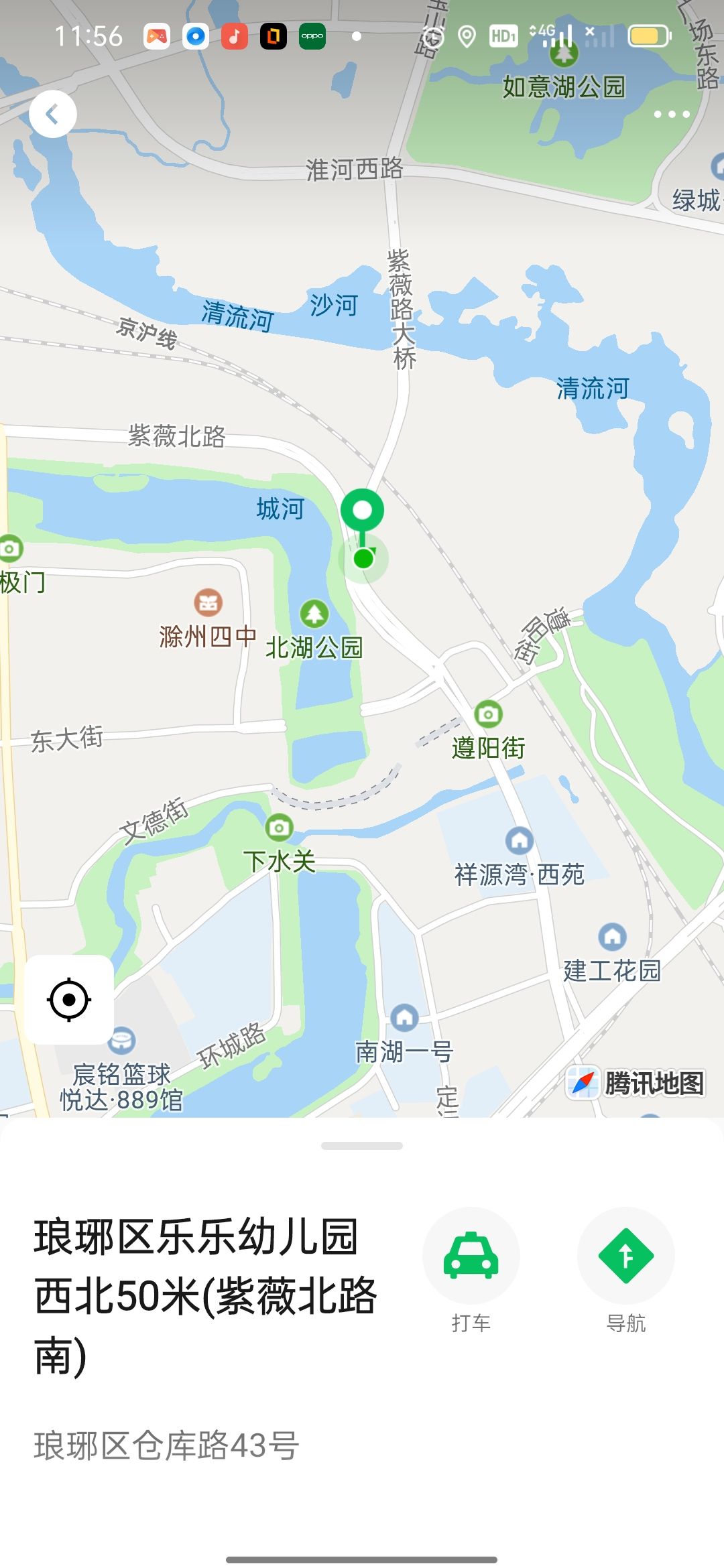This screenshot has height=1568, width=724.
Task: Tap the 下水关 attraction marker
Action: click(279, 828)
